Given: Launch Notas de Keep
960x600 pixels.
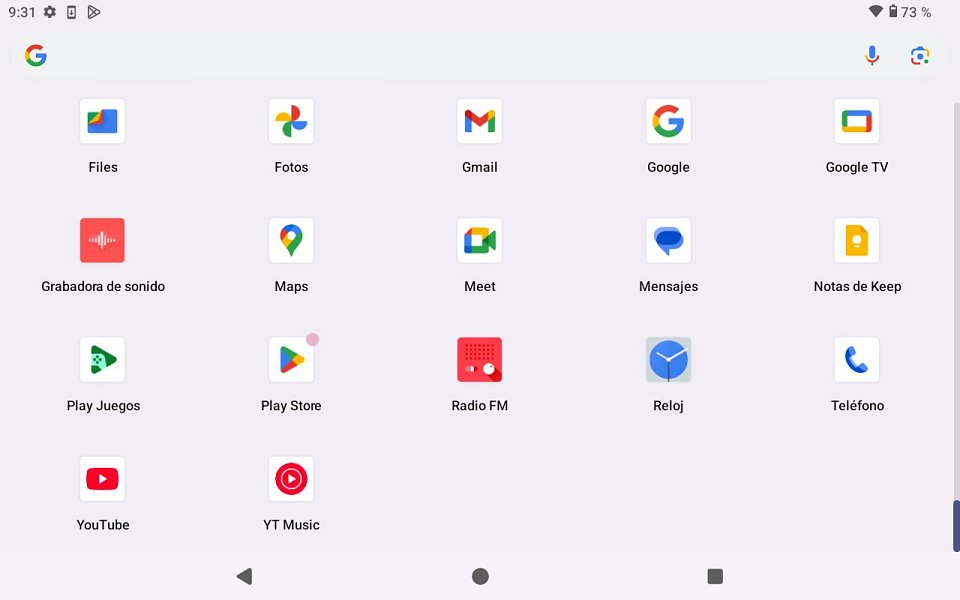Looking at the screenshot, I should click(x=857, y=241).
